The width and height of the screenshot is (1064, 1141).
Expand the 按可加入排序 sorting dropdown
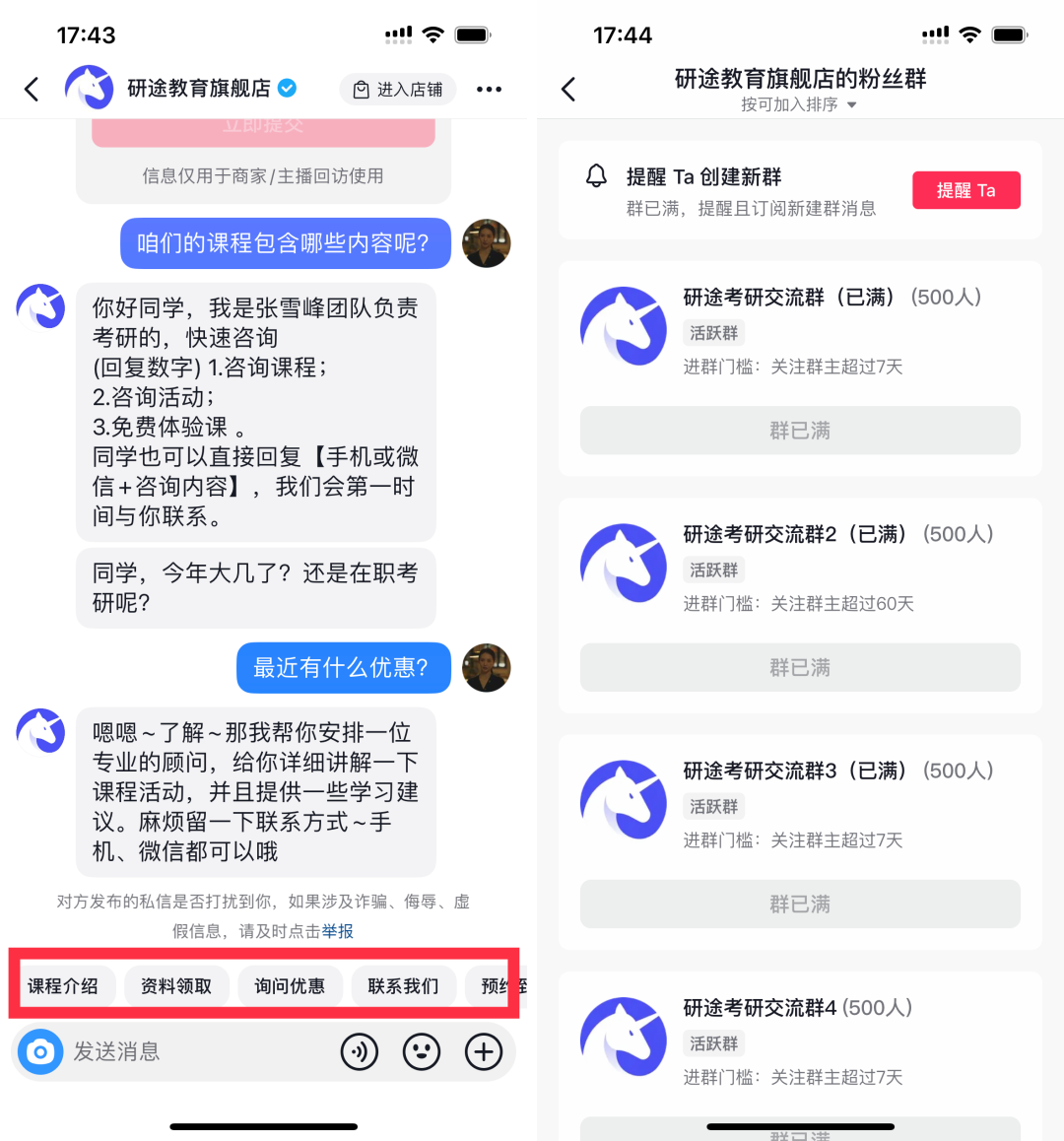click(799, 104)
